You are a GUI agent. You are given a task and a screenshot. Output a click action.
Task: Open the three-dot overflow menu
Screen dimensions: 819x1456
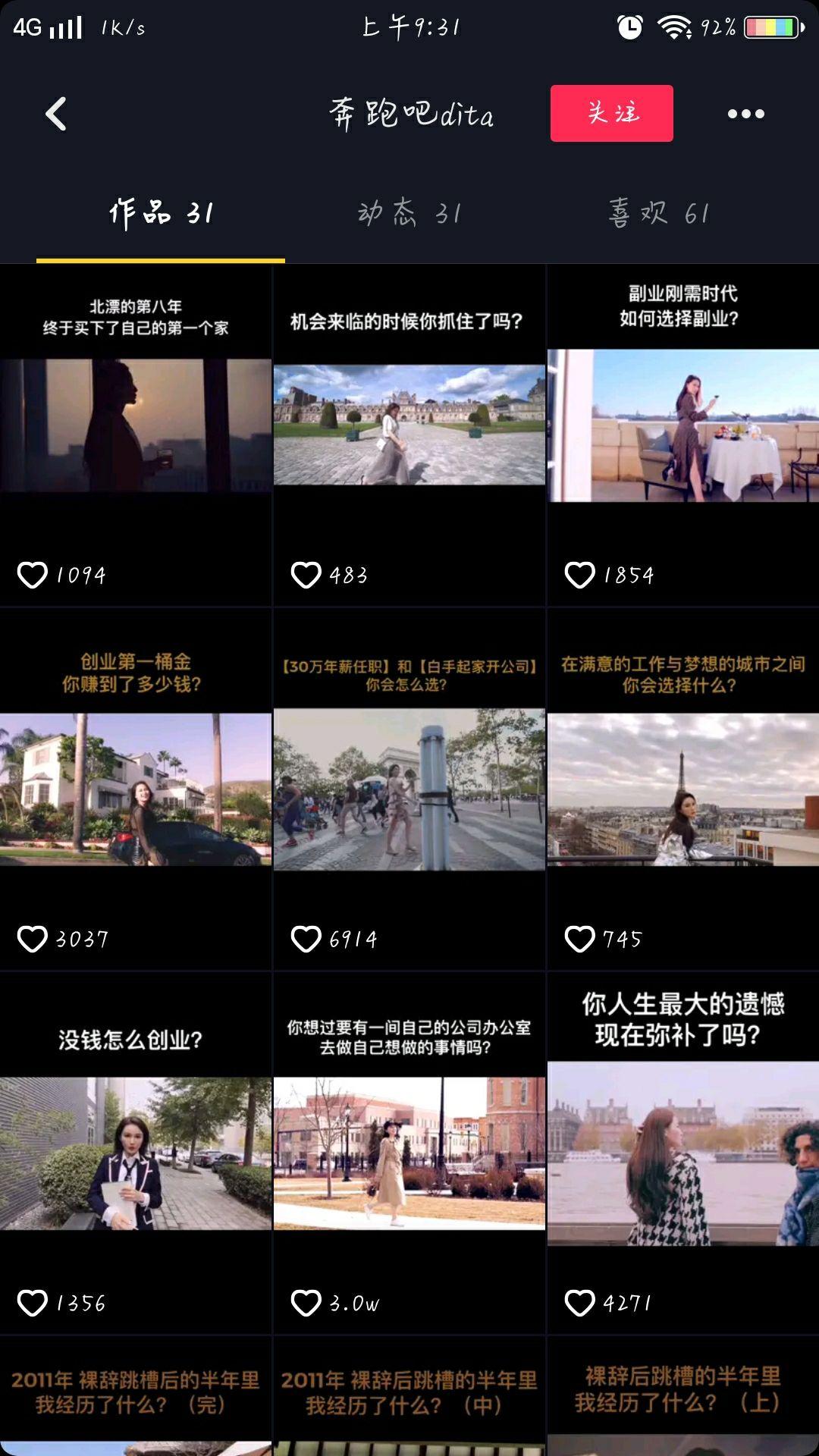(745, 114)
